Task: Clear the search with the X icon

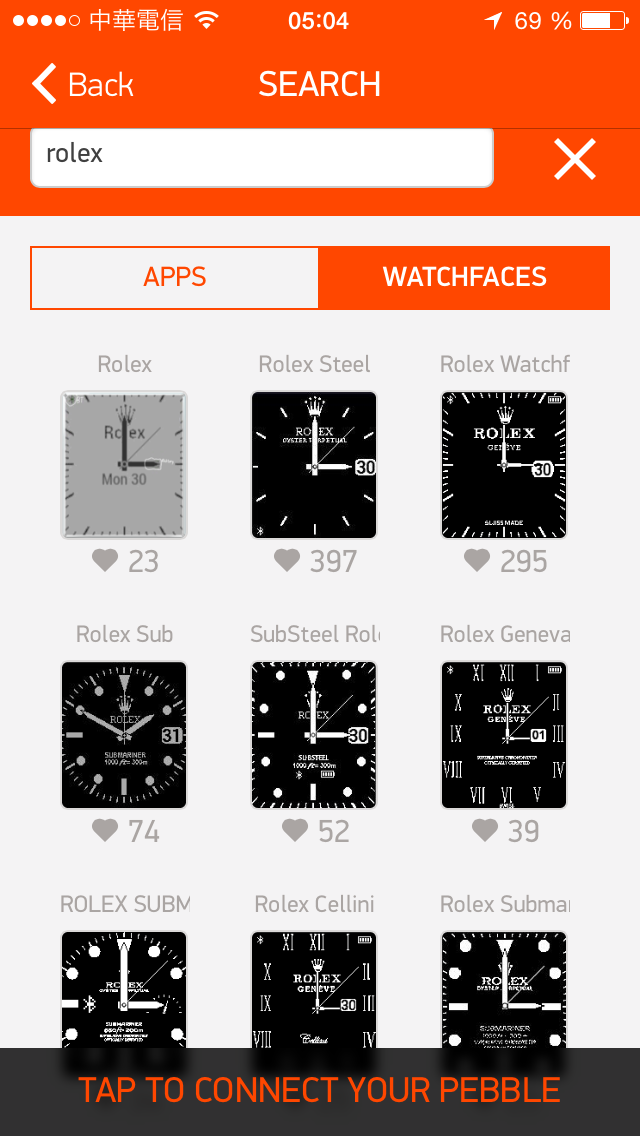Action: [x=575, y=159]
